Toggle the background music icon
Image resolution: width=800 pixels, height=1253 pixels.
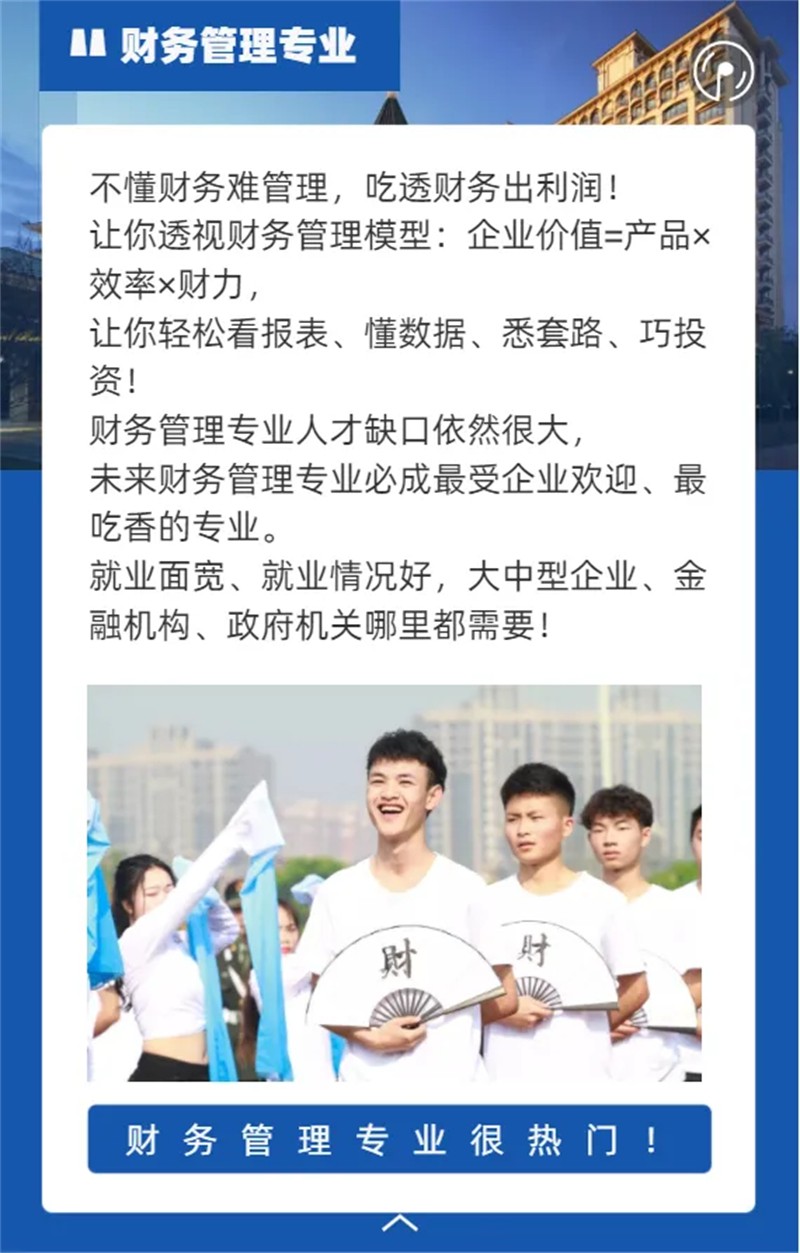tap(723, 71)
